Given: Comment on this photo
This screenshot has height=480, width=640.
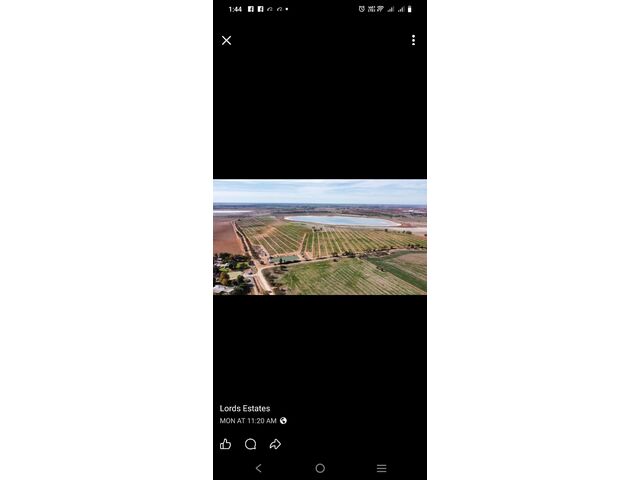Looking at the screenshot, I should tap(250, 444).
